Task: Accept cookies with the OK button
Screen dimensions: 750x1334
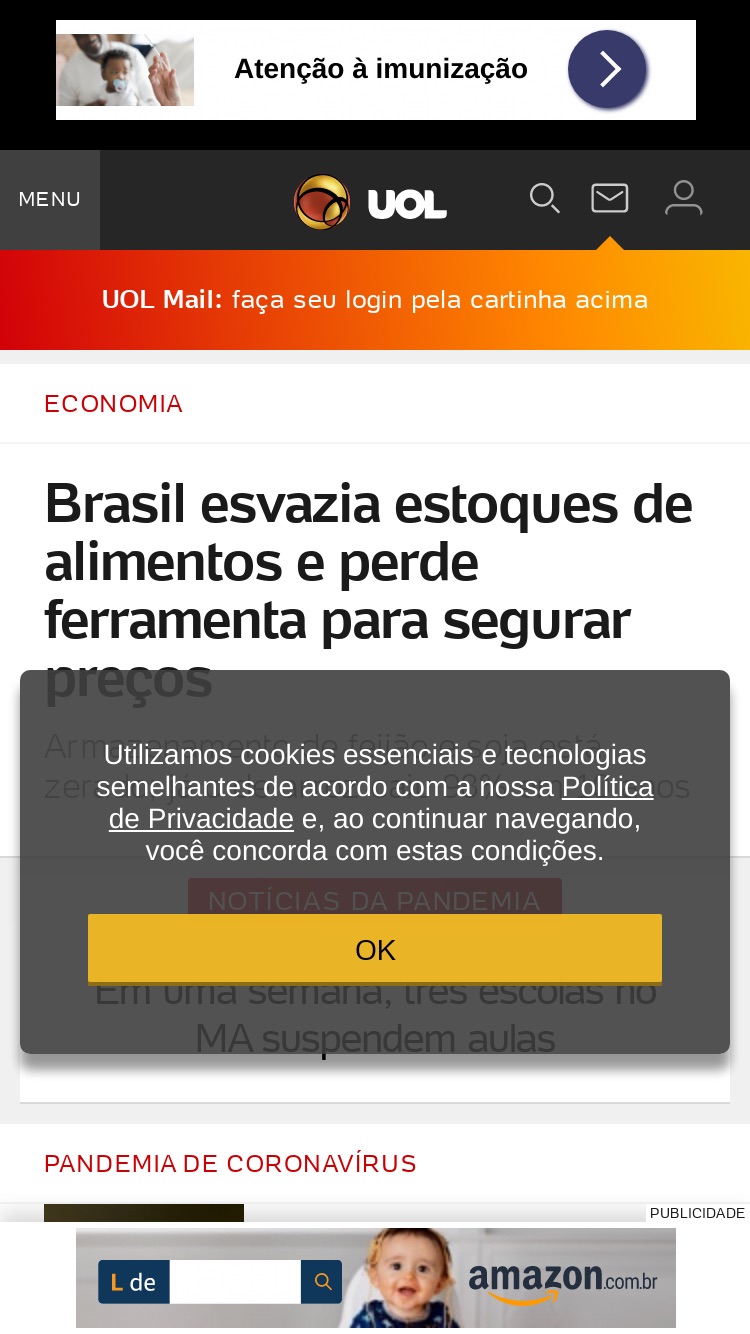Action: click(375, 949)
